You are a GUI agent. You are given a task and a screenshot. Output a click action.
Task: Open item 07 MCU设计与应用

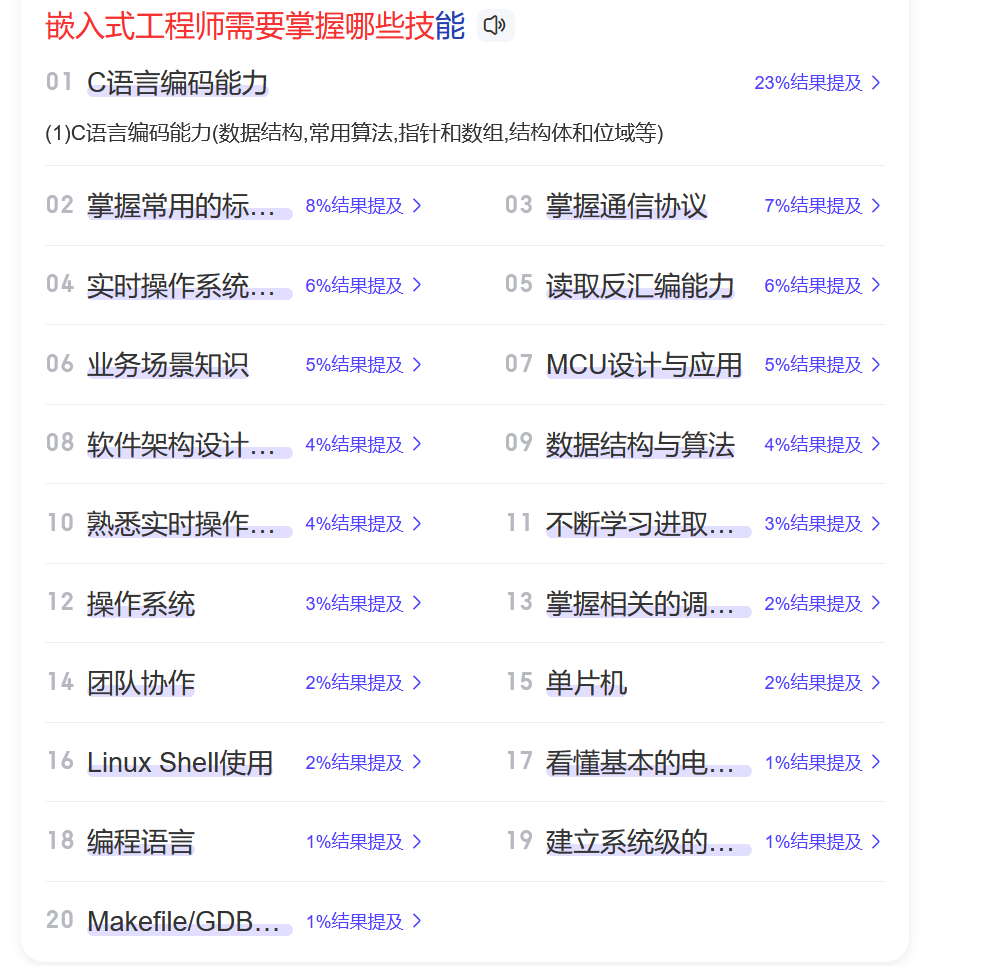[643, 365]
